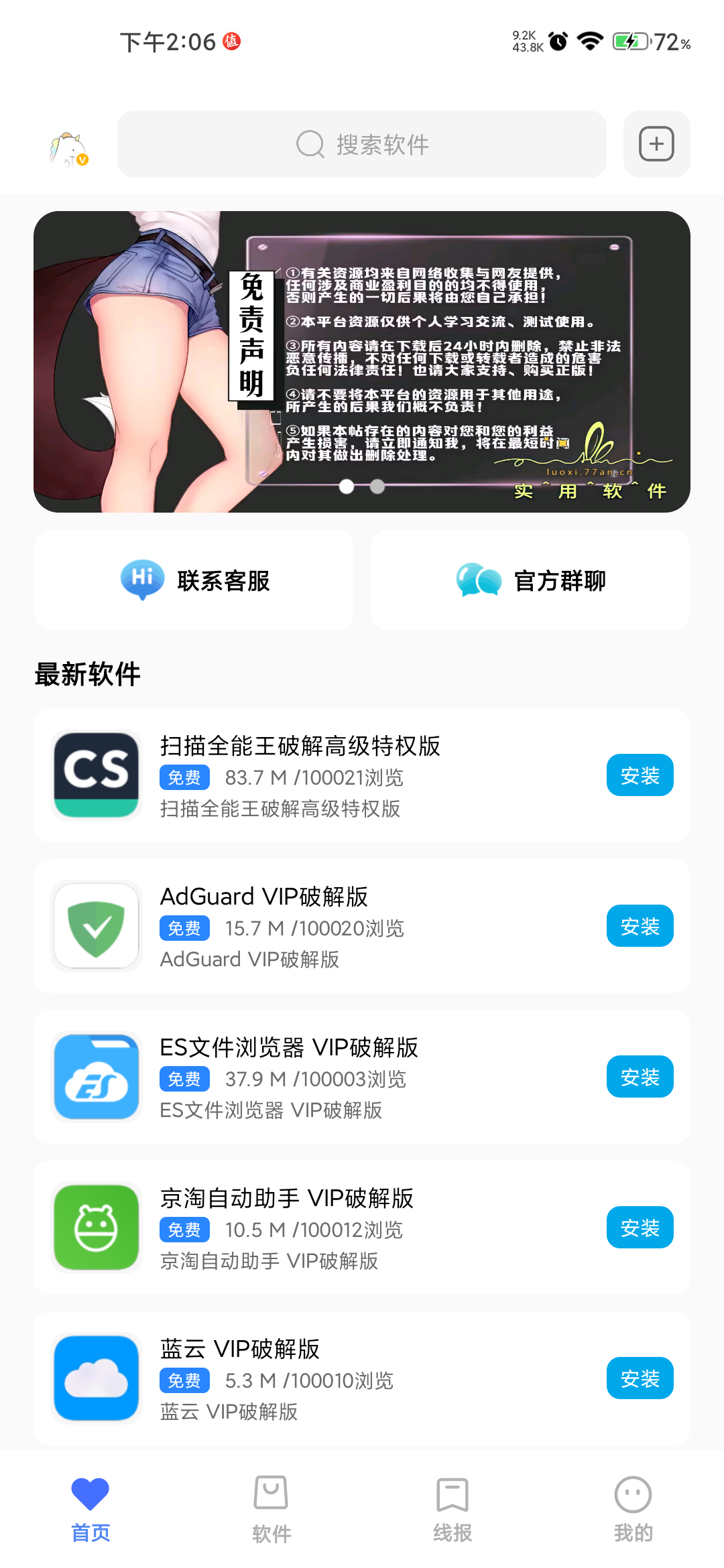Open 联系客服 customer service
Image resolution: width=724 pixels, height=1568 pixels.
(194, 580)
